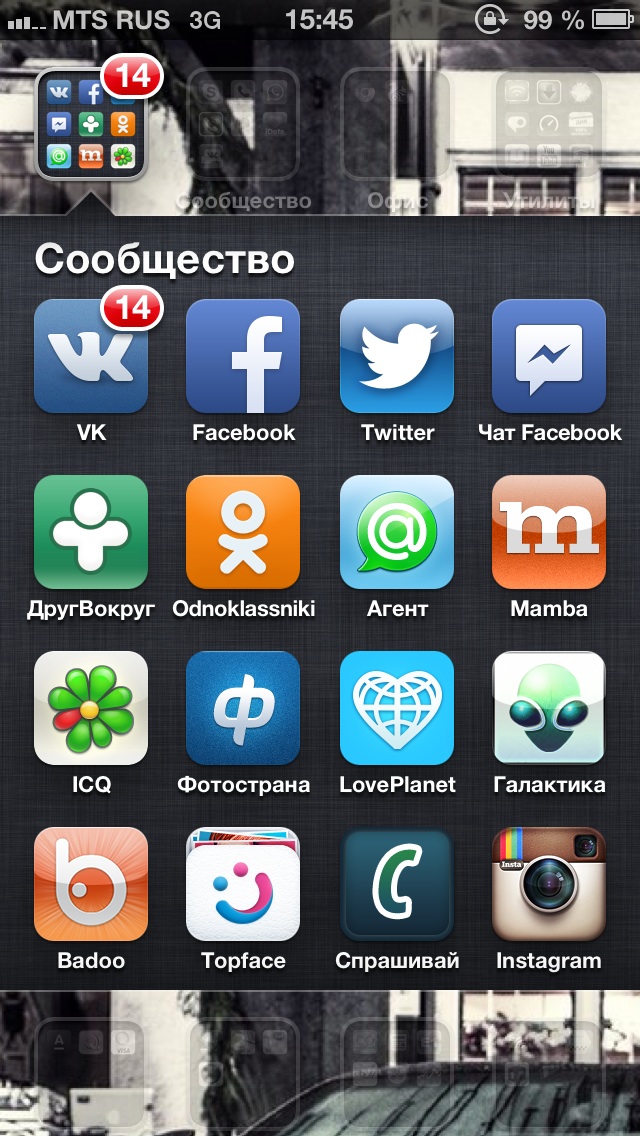Open the VK app
Screen dimensions: 640x1136
tap(91, 357)
